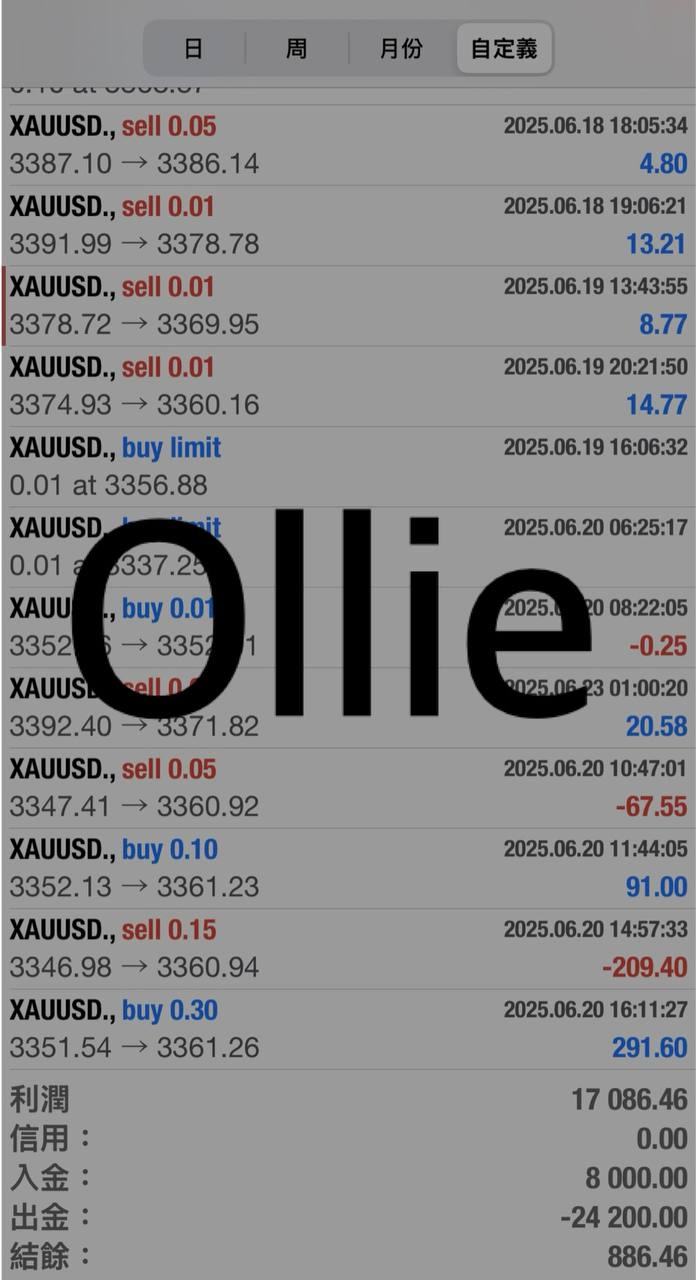Open the sell 0.05 trade with profit 4.80
Screen dimensions: 696x1280
pyautogui.click(x=348, y=145)
